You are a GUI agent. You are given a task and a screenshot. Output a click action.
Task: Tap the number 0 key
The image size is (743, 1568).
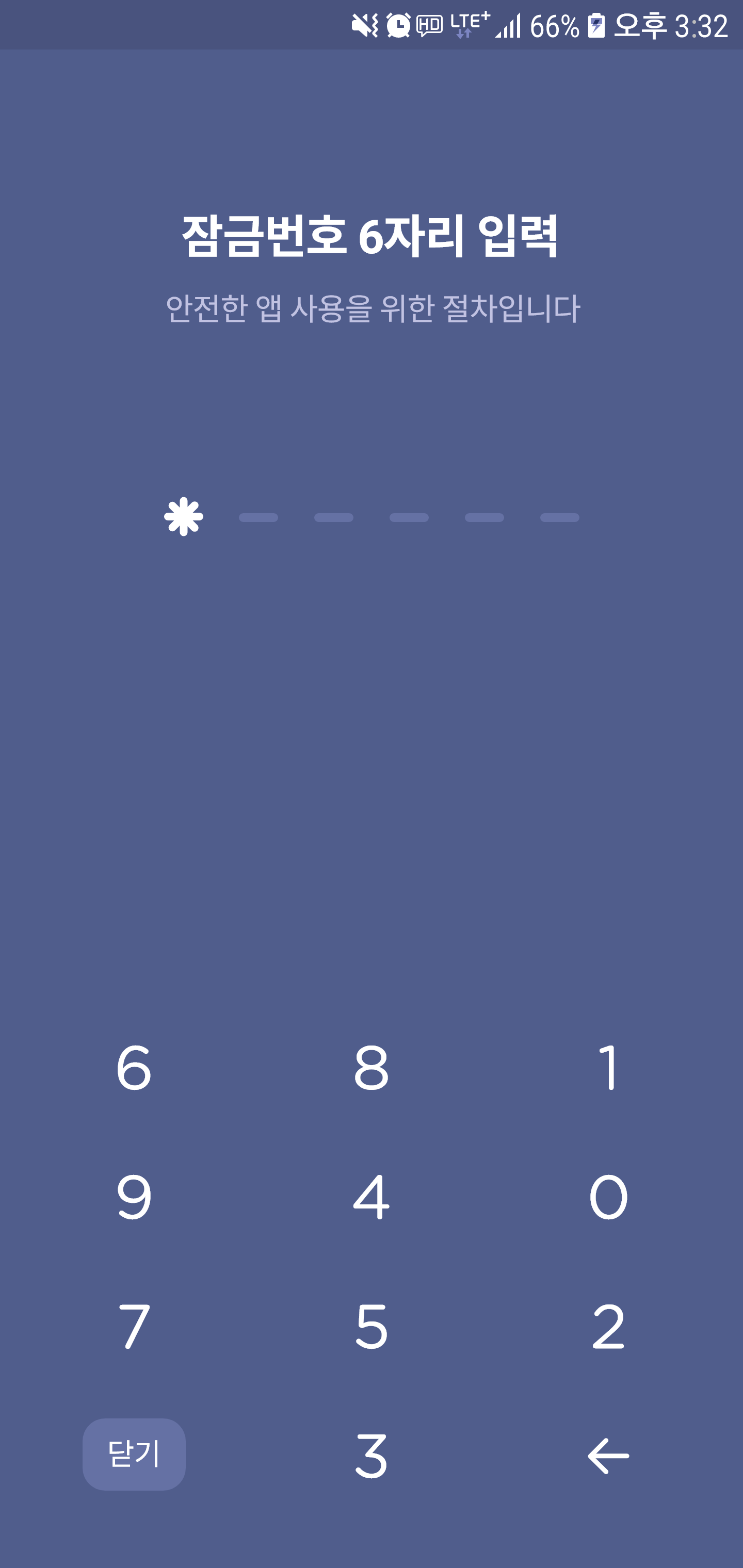tap(608, 1197)
